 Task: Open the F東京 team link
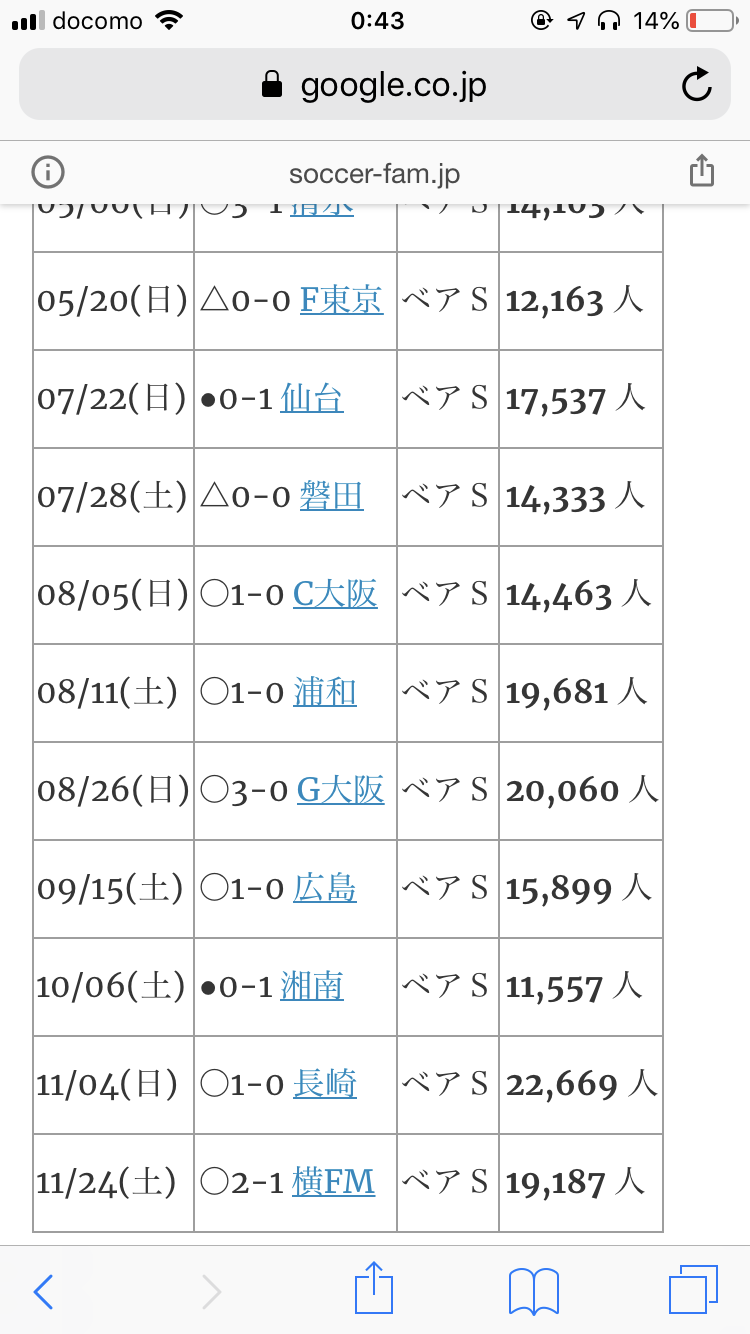[x=341, y=300]
